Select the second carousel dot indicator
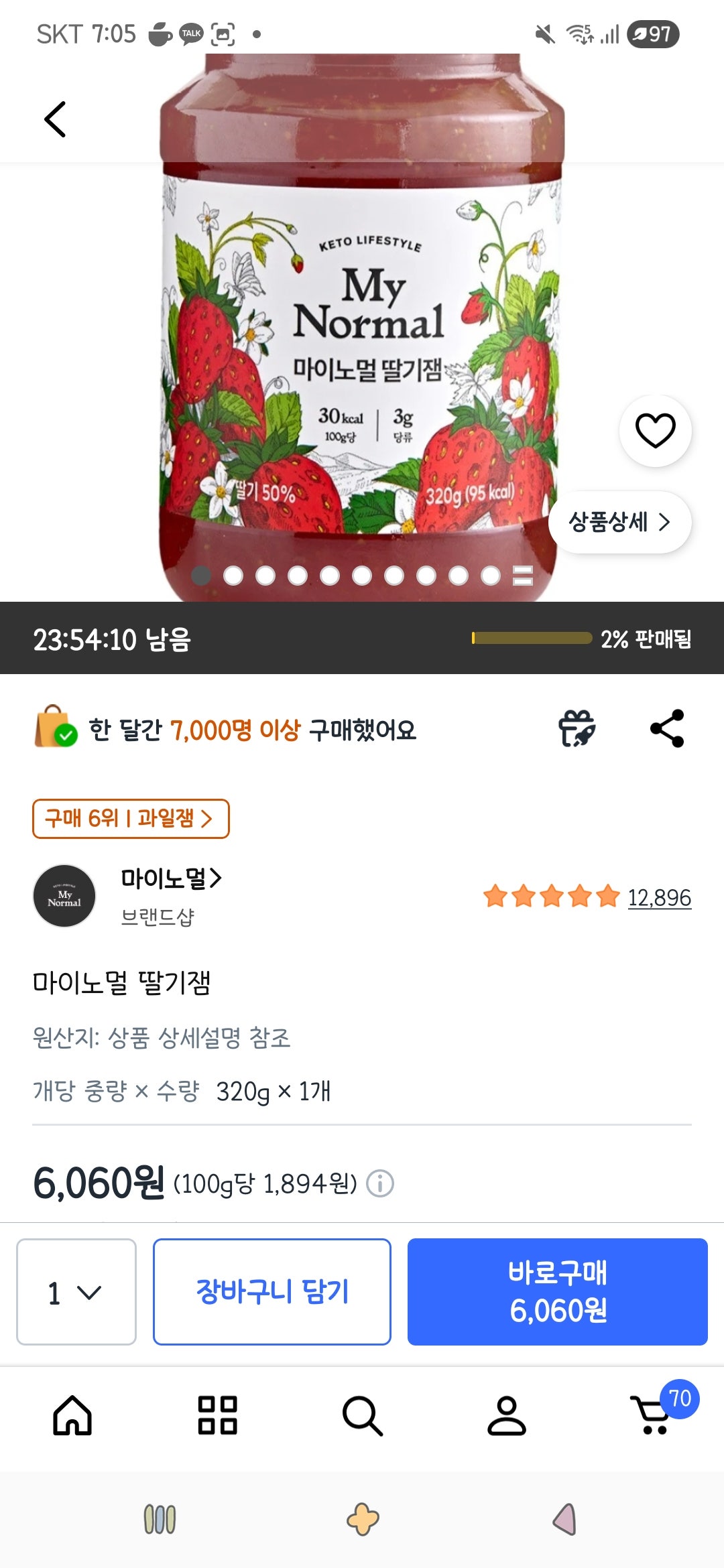The height and width of the screenshot is (1568, 724). click(233, 576)
